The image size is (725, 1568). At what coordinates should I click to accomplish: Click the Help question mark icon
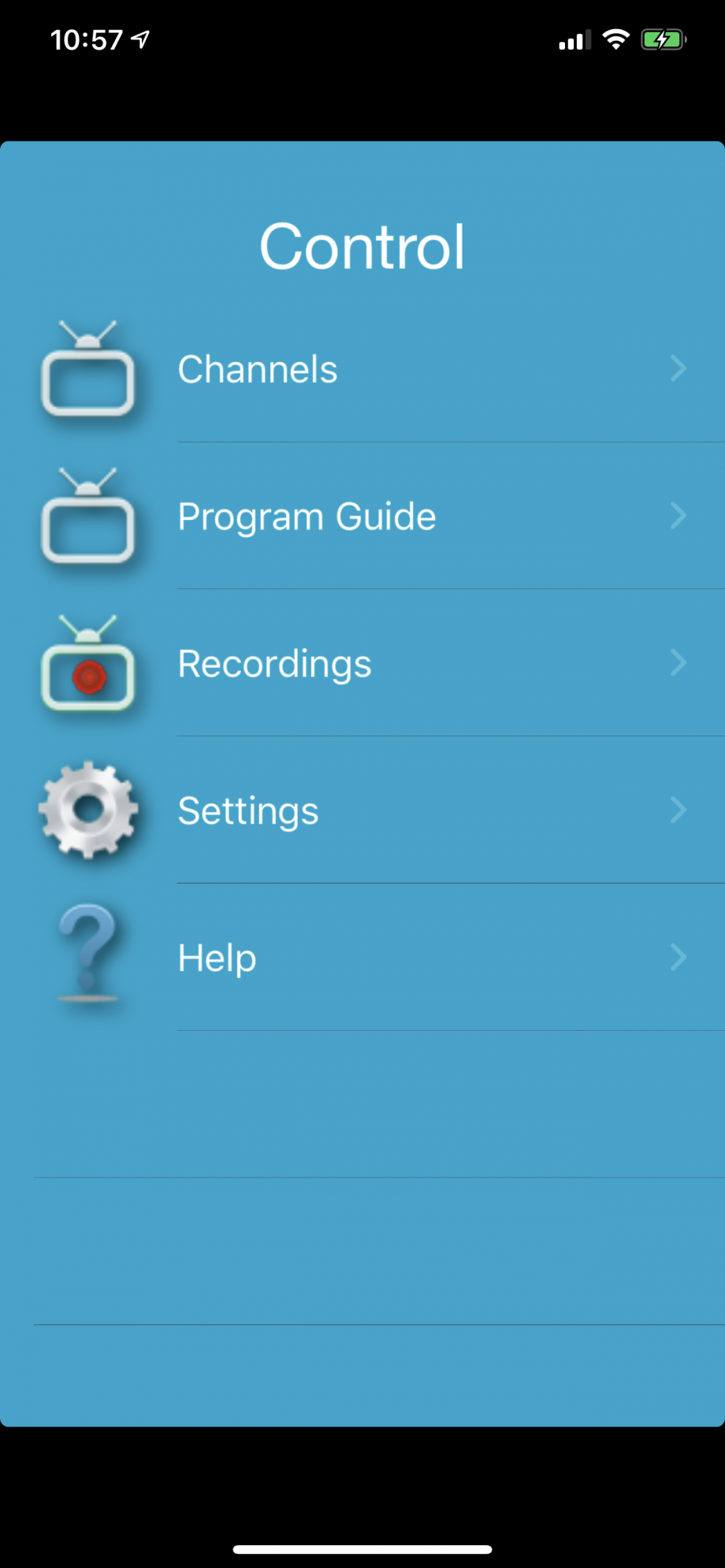[x=87, y=953]
